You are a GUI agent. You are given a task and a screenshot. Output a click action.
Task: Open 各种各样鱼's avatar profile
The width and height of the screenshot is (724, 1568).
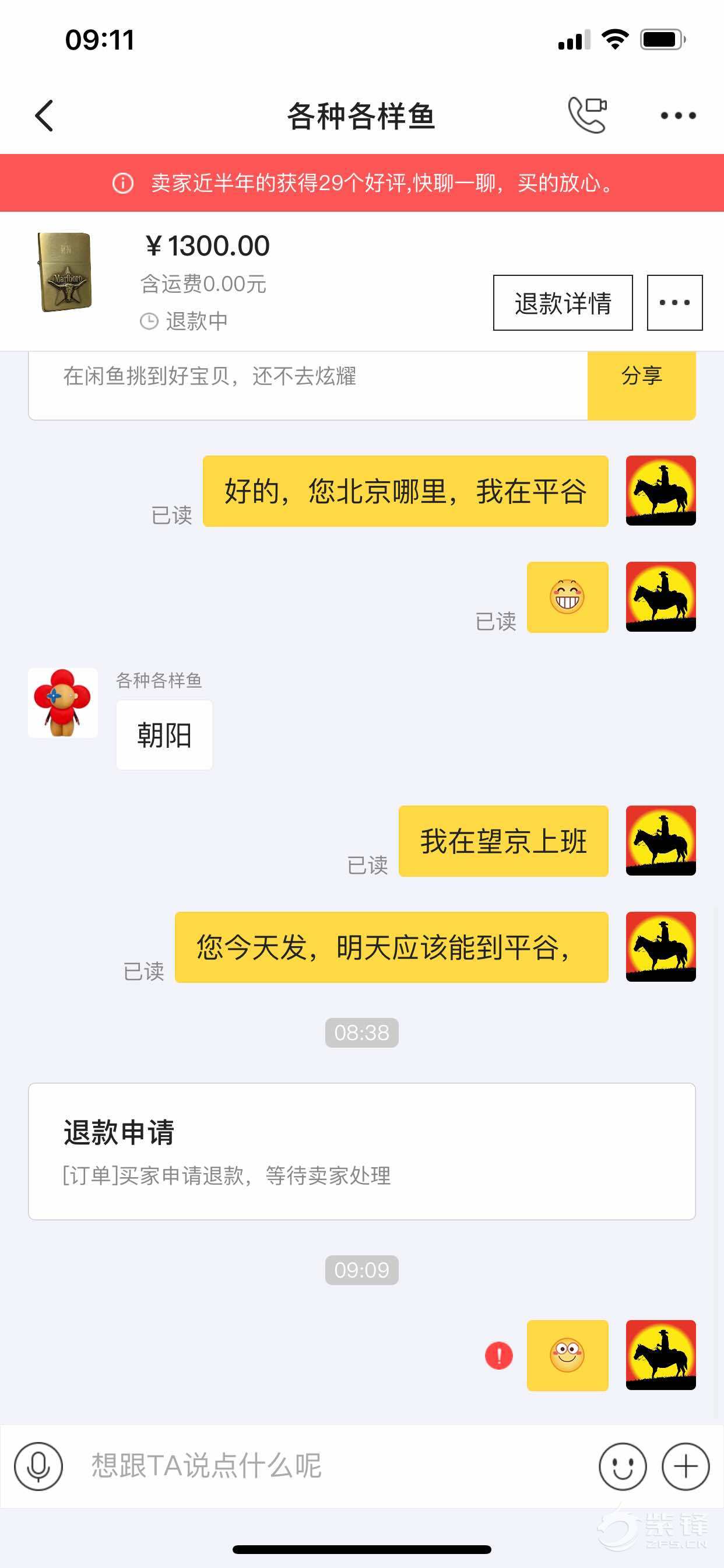pyautogui.click(x=63, y=702)
